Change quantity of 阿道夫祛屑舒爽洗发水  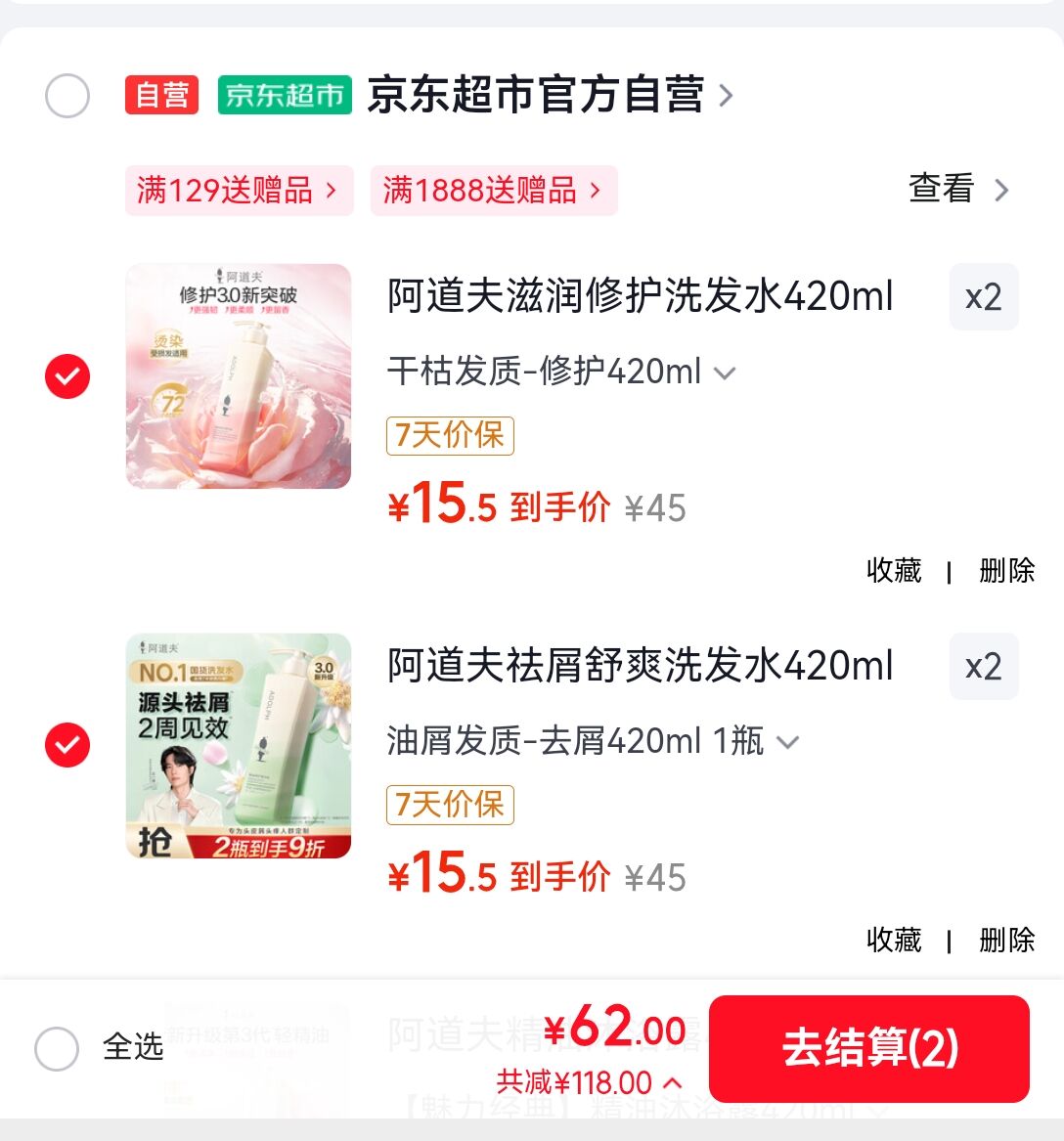pyautogui.click(x=983, y=667)
